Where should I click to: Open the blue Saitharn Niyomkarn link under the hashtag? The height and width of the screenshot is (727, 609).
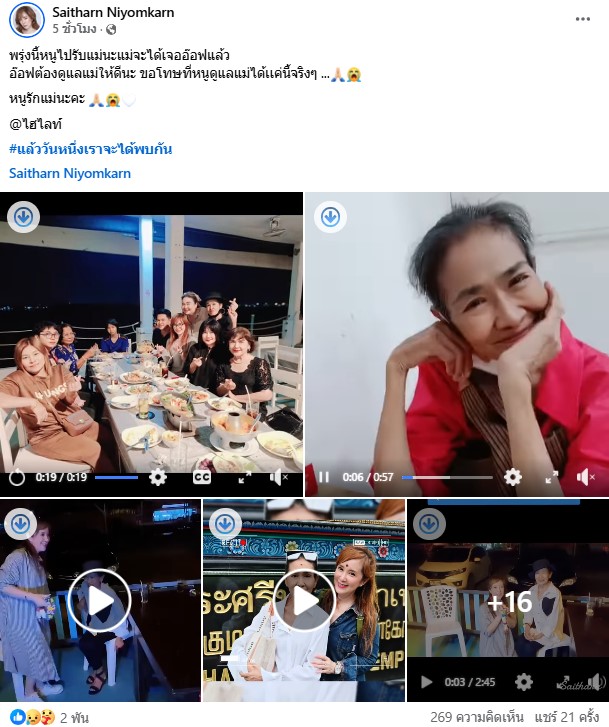coord(70,173)
